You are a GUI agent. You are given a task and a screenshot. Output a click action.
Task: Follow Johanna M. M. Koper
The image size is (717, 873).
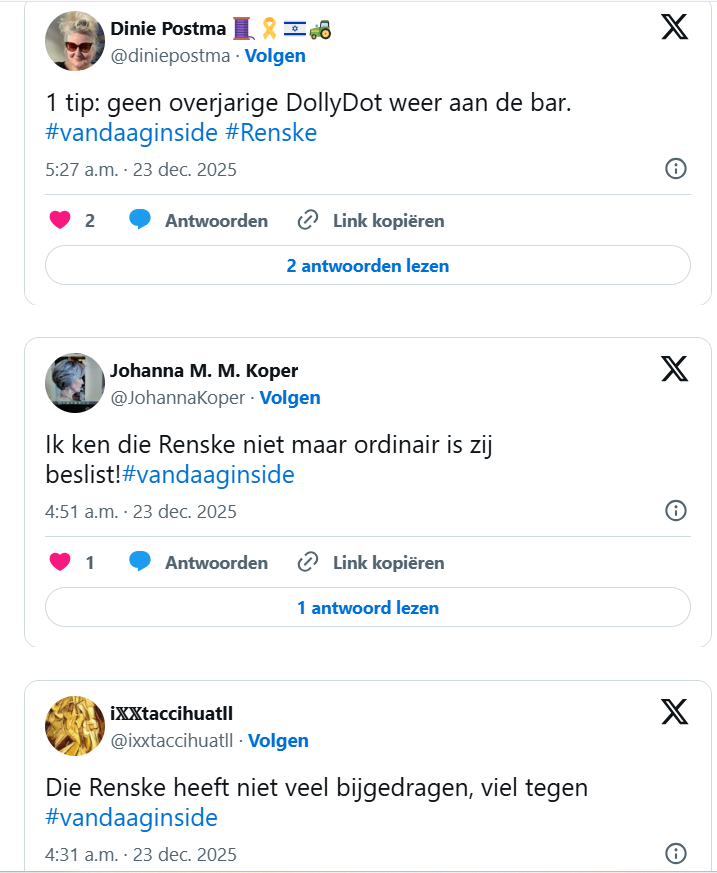290,398
